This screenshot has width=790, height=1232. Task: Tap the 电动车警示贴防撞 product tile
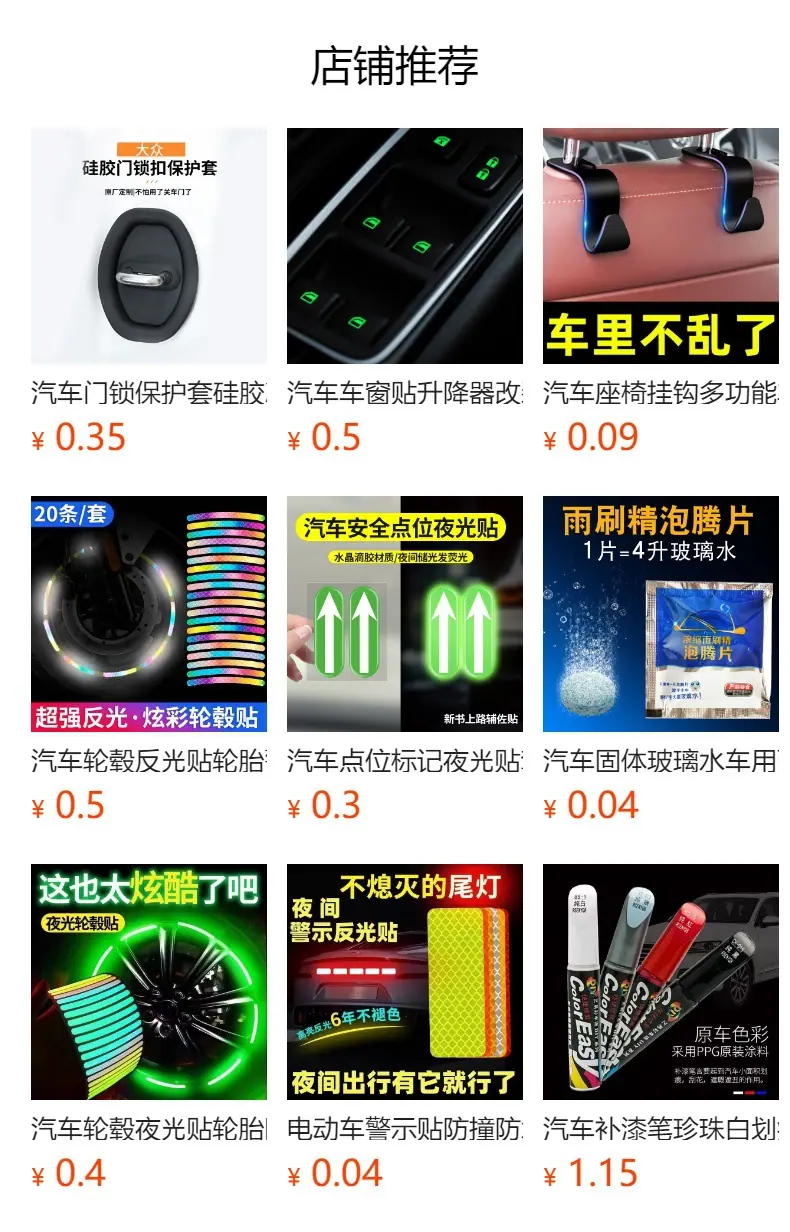click(x=405, y=1028)
